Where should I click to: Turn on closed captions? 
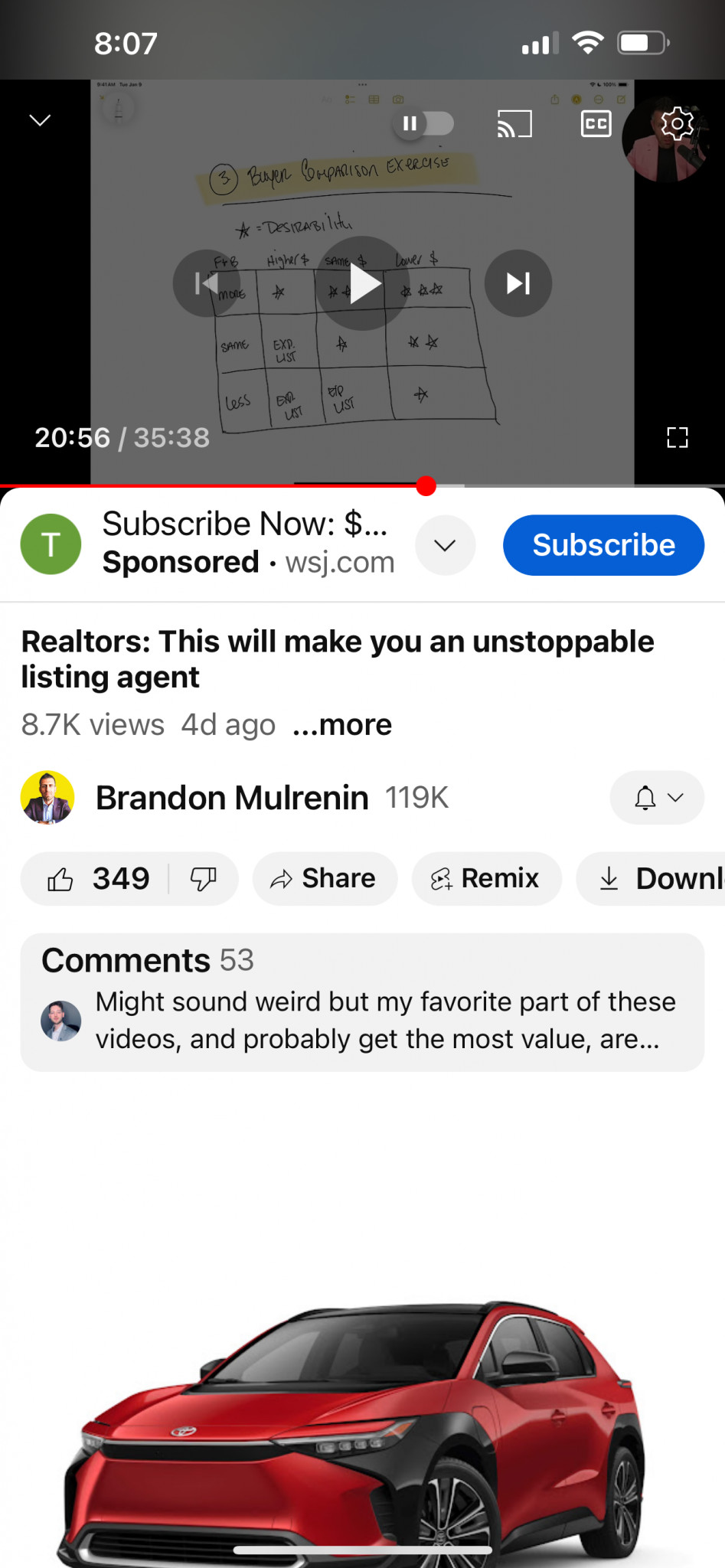pos(596,123)
